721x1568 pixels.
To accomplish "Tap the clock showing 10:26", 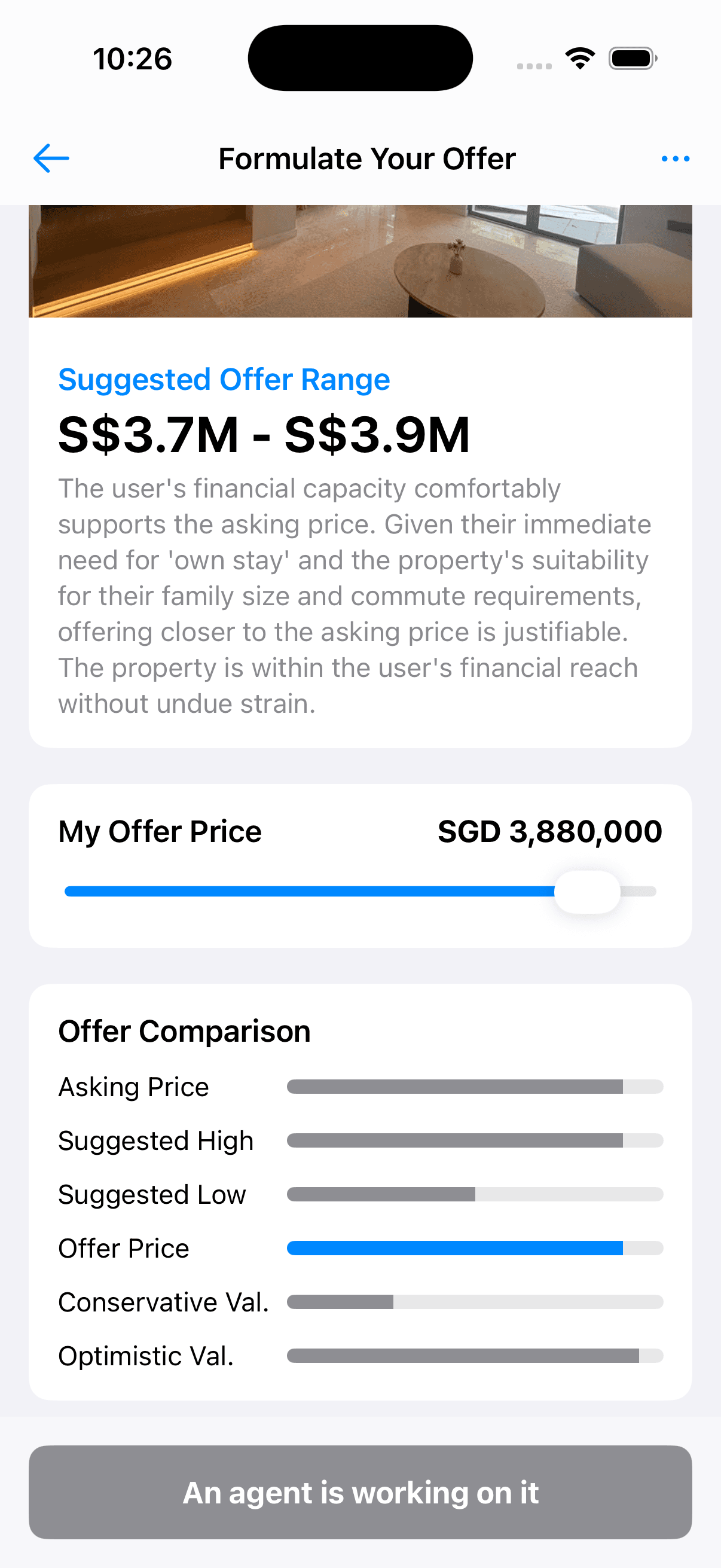I will point(132,59).
